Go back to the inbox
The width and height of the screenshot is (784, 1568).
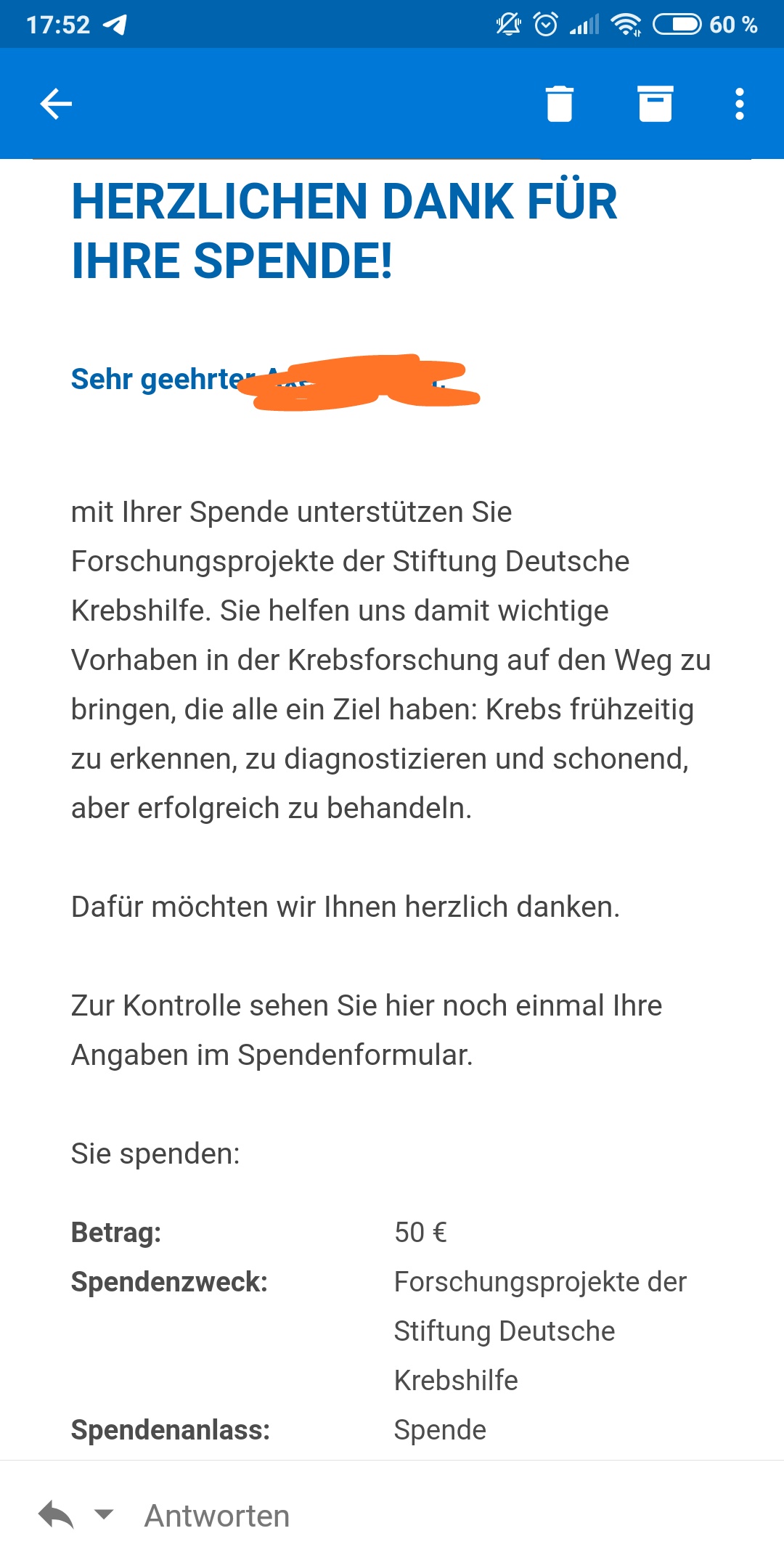click(x=56, y=104)
